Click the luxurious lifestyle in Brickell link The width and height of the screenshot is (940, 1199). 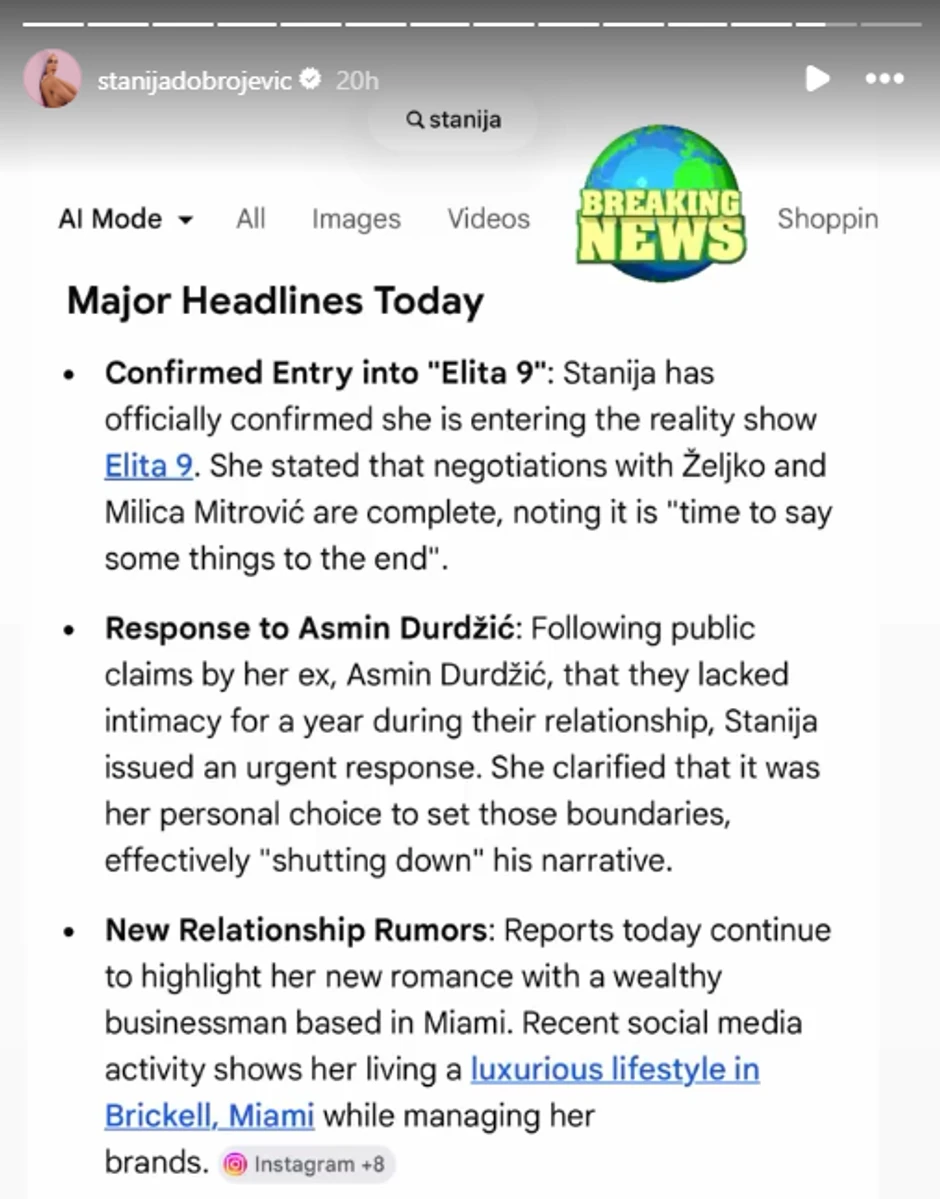(x=615, y=1069)
